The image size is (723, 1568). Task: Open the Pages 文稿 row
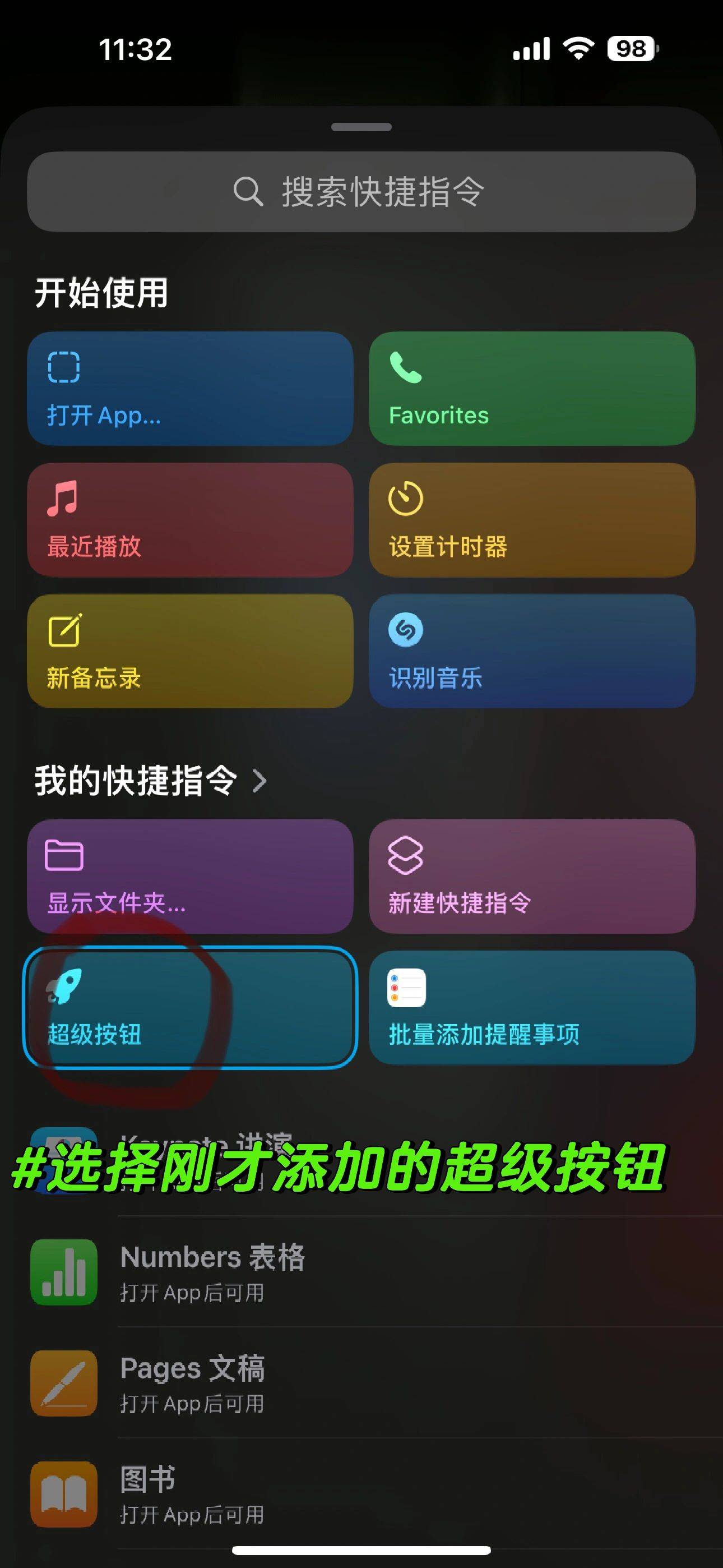(361, 1383)
